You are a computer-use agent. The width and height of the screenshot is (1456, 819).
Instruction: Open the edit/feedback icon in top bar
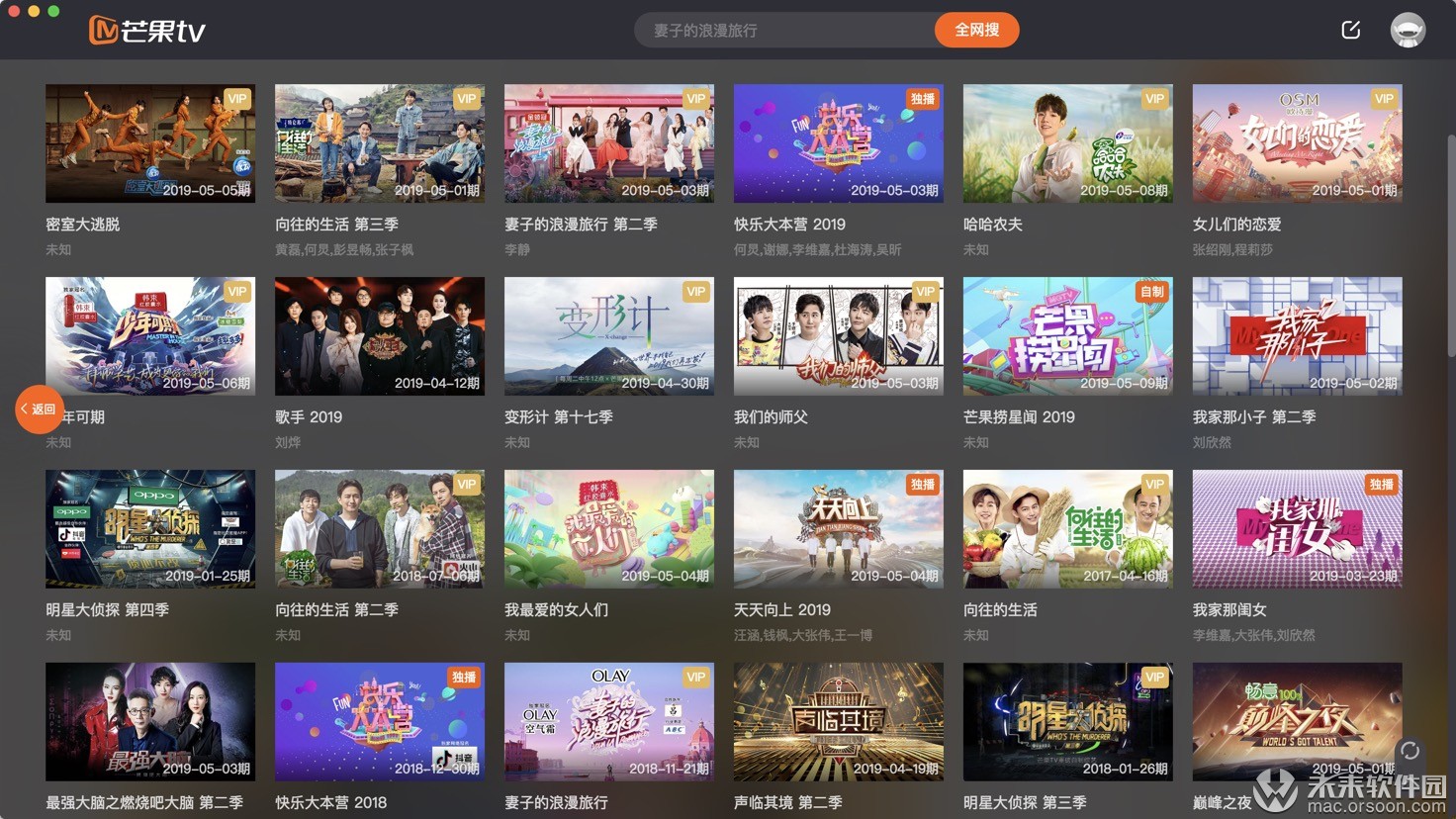click(1350, 30)
